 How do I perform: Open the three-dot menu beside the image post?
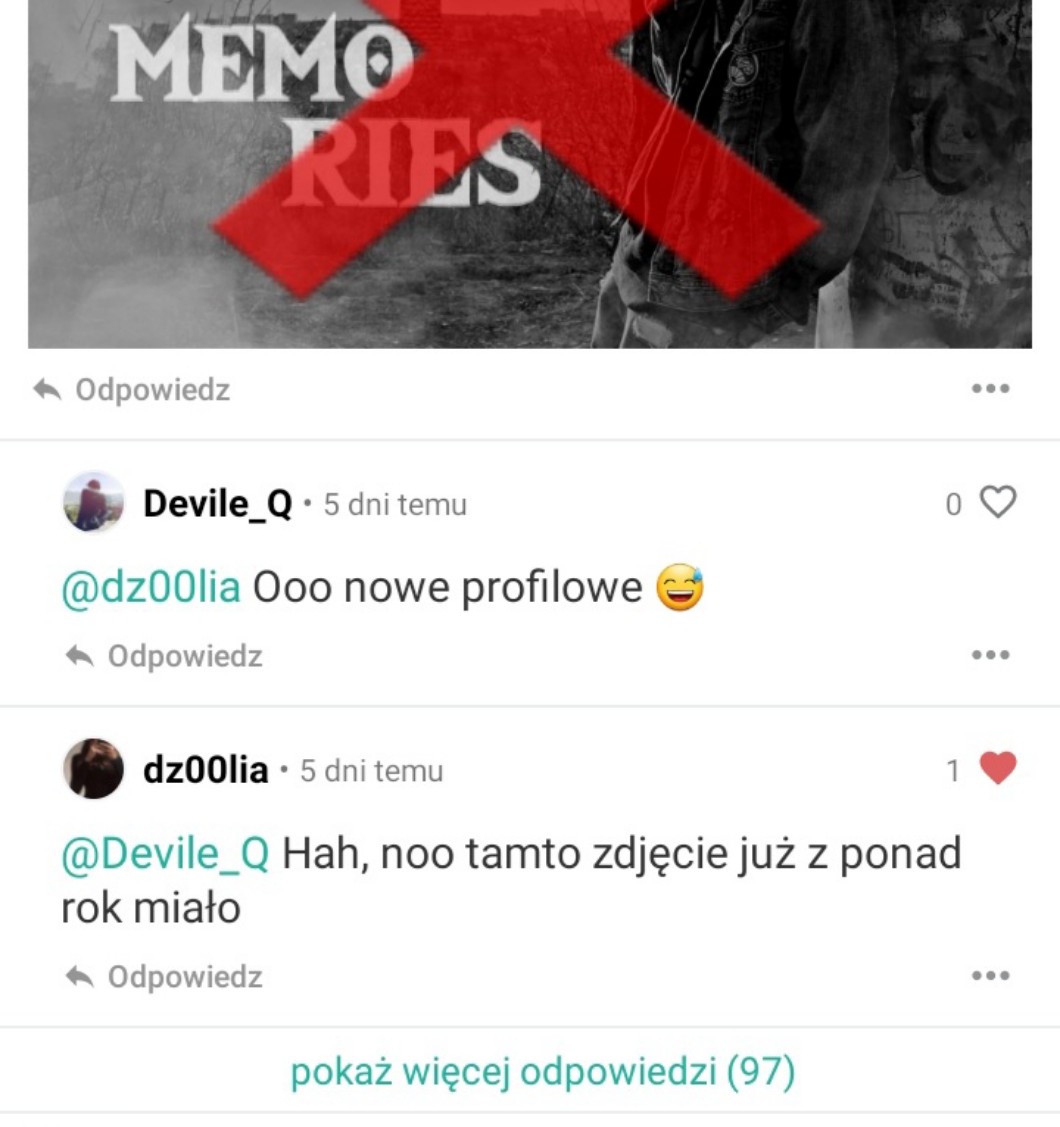click(x=990, y=389)
